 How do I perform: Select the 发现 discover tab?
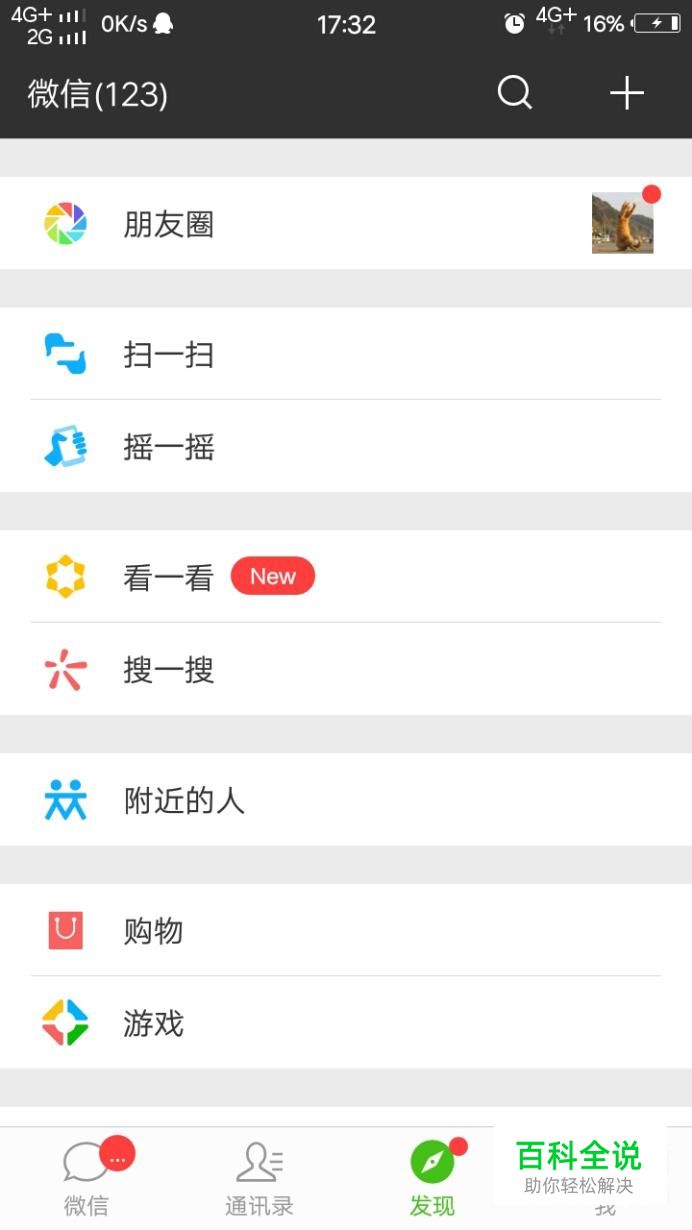(432, 1179)
